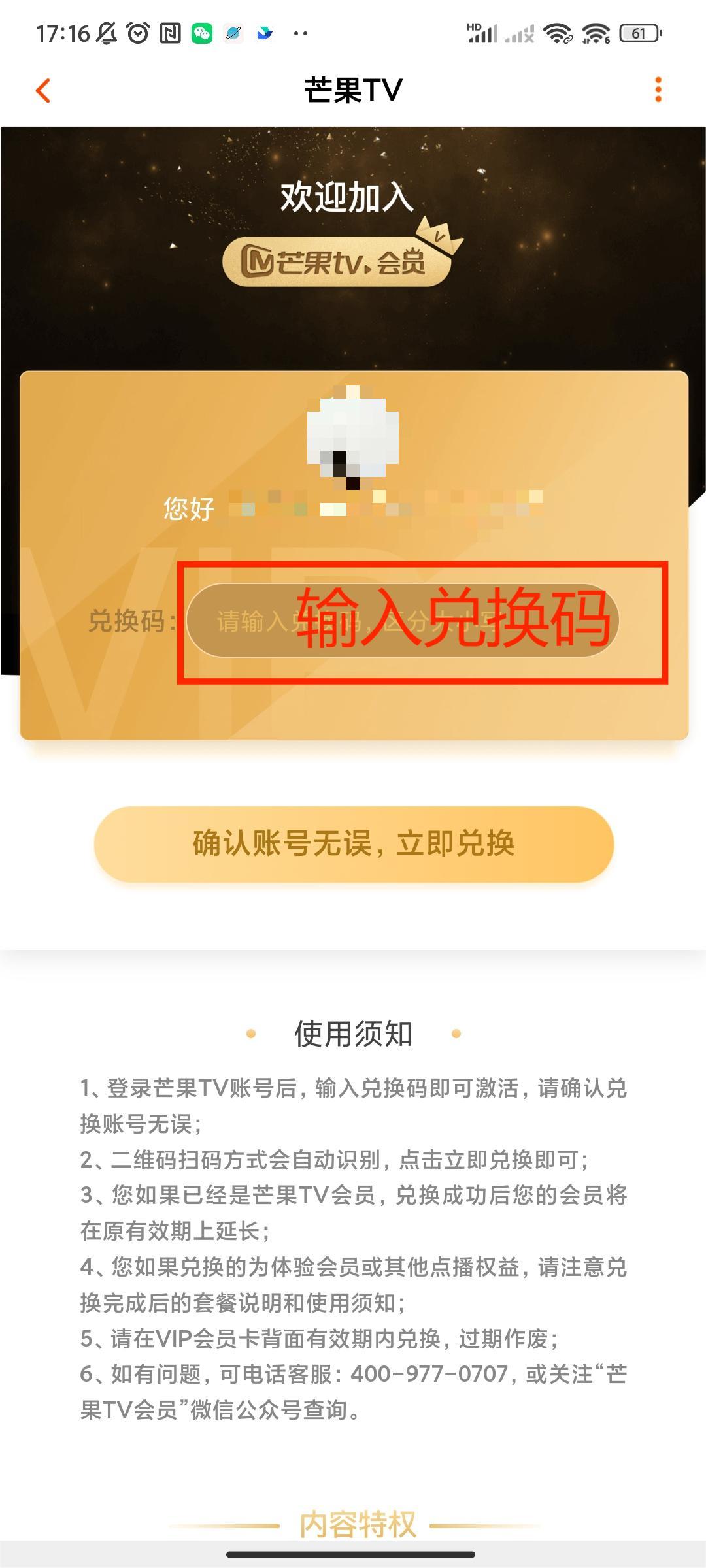Screen dimensions: 706x1568
Task: Open the three-dot overflow menu
Action: point(658,90)
